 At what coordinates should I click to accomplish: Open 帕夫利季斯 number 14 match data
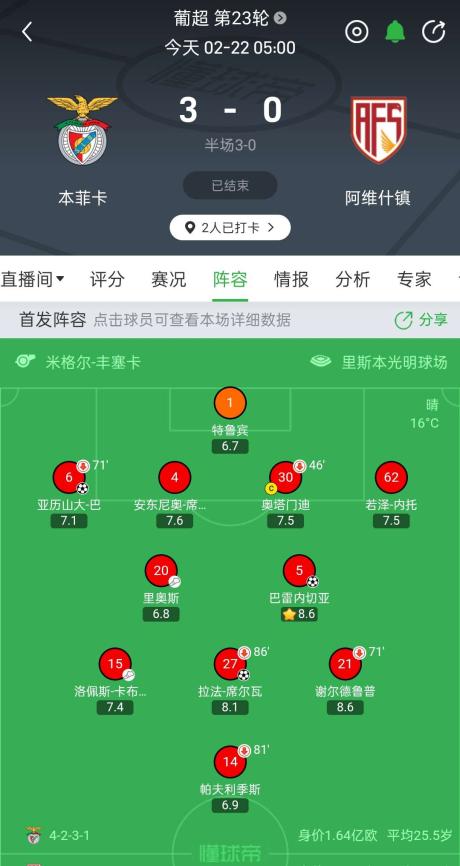(230, 779)
